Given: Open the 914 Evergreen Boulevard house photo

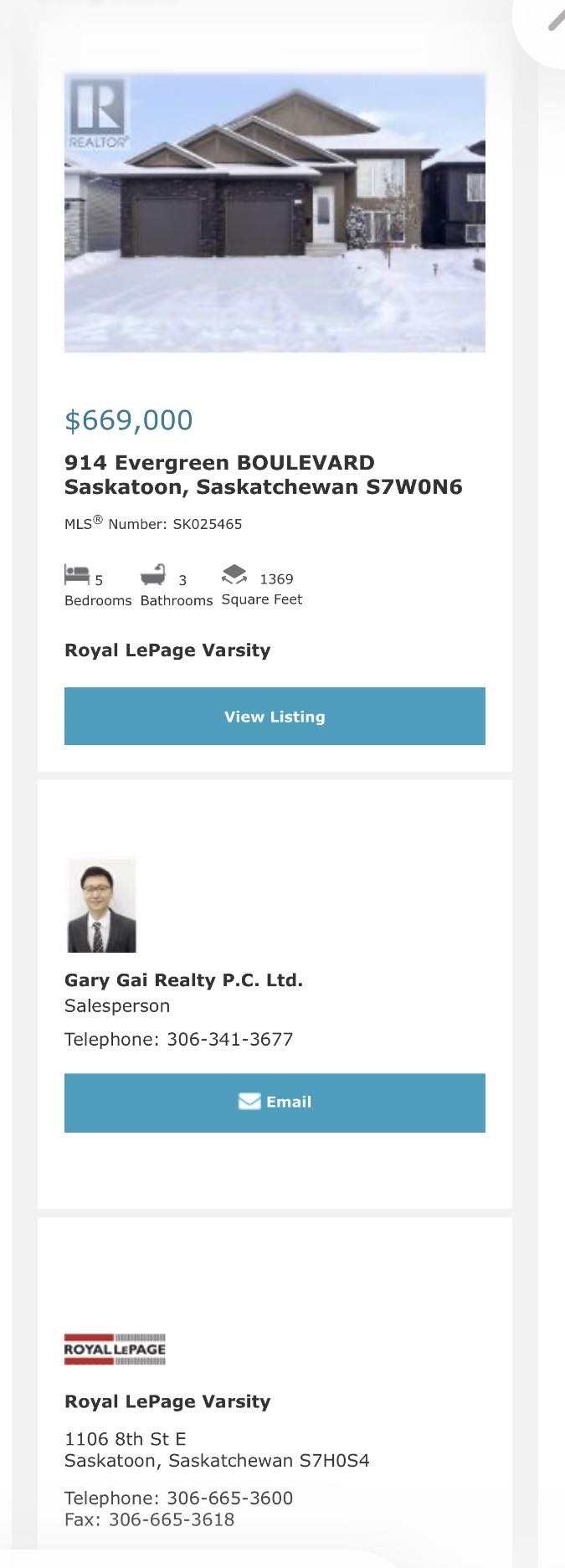Looking at the screenshot, I should click(275, 213).
